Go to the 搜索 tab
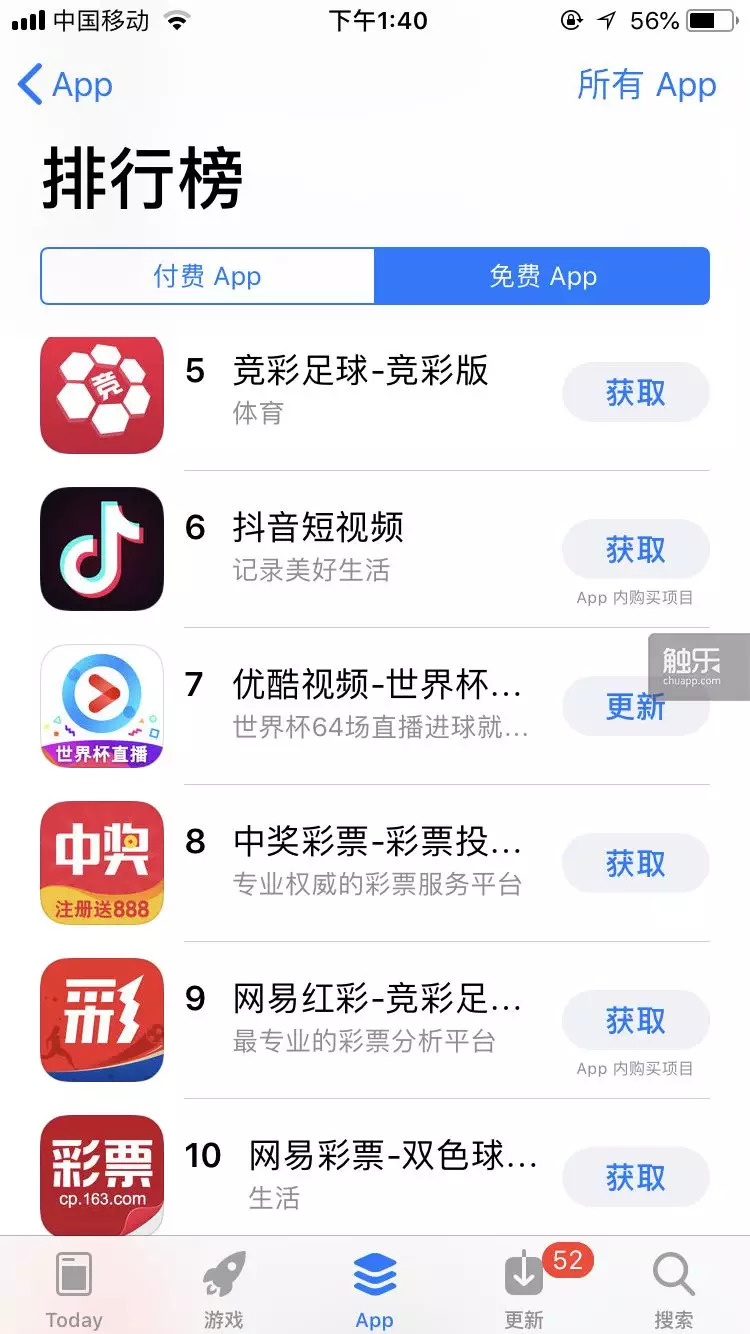This screenshot has height=1334, width=750. click(674, 1288)
